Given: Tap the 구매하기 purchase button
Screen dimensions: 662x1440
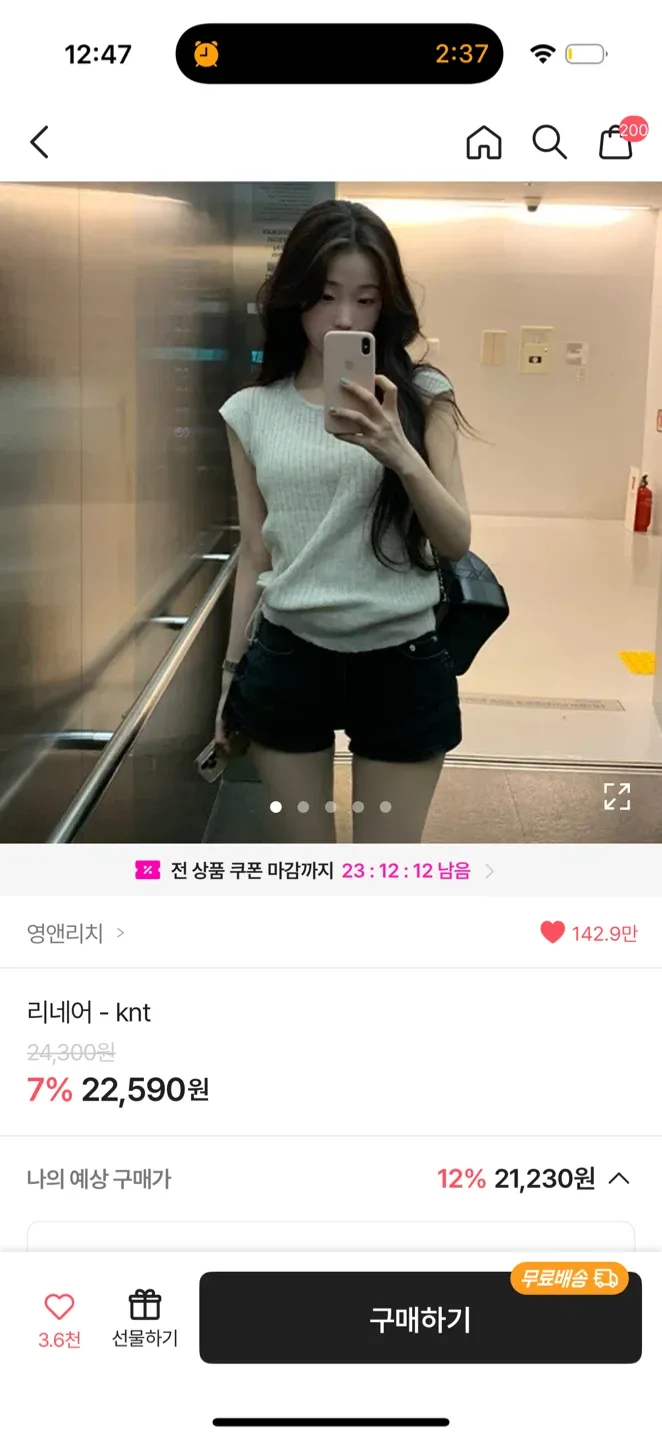Looking at the screenshot, I should pyautogui.click(x=420, y=1319).
